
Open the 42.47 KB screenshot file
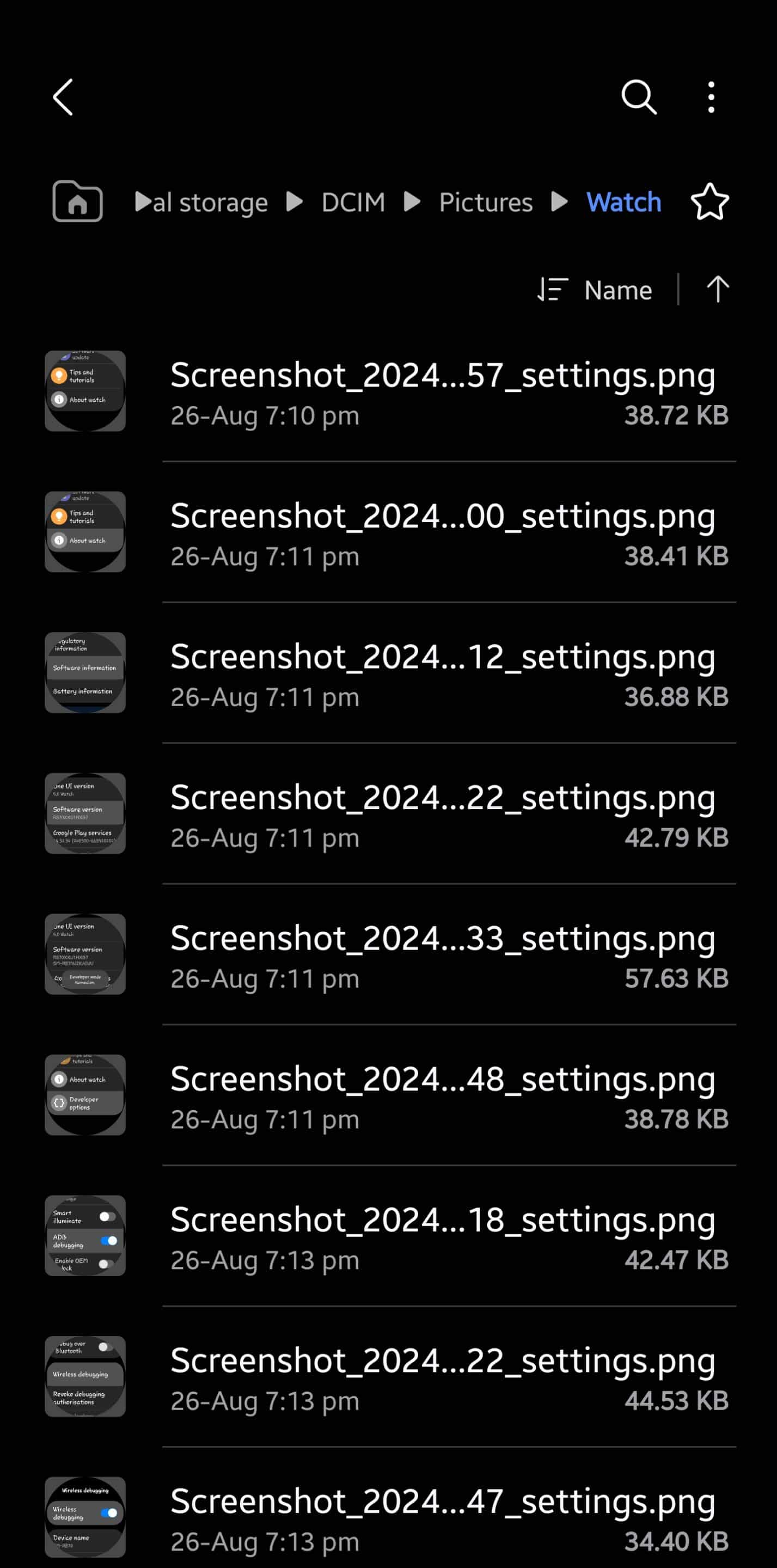click(389, 1236)
